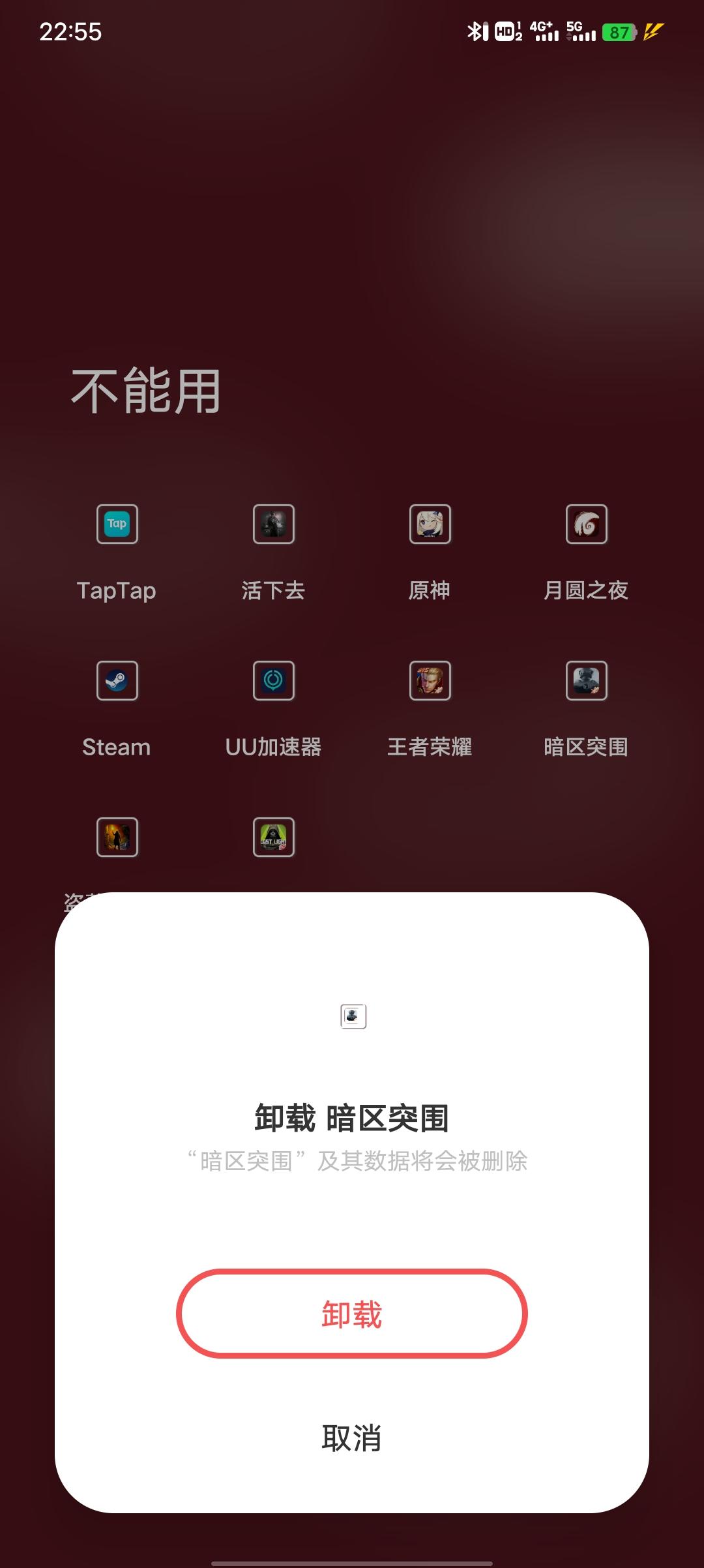The image size is (704, 1568).
Task: Launch the Steam app icon
Action: [117, 680]
